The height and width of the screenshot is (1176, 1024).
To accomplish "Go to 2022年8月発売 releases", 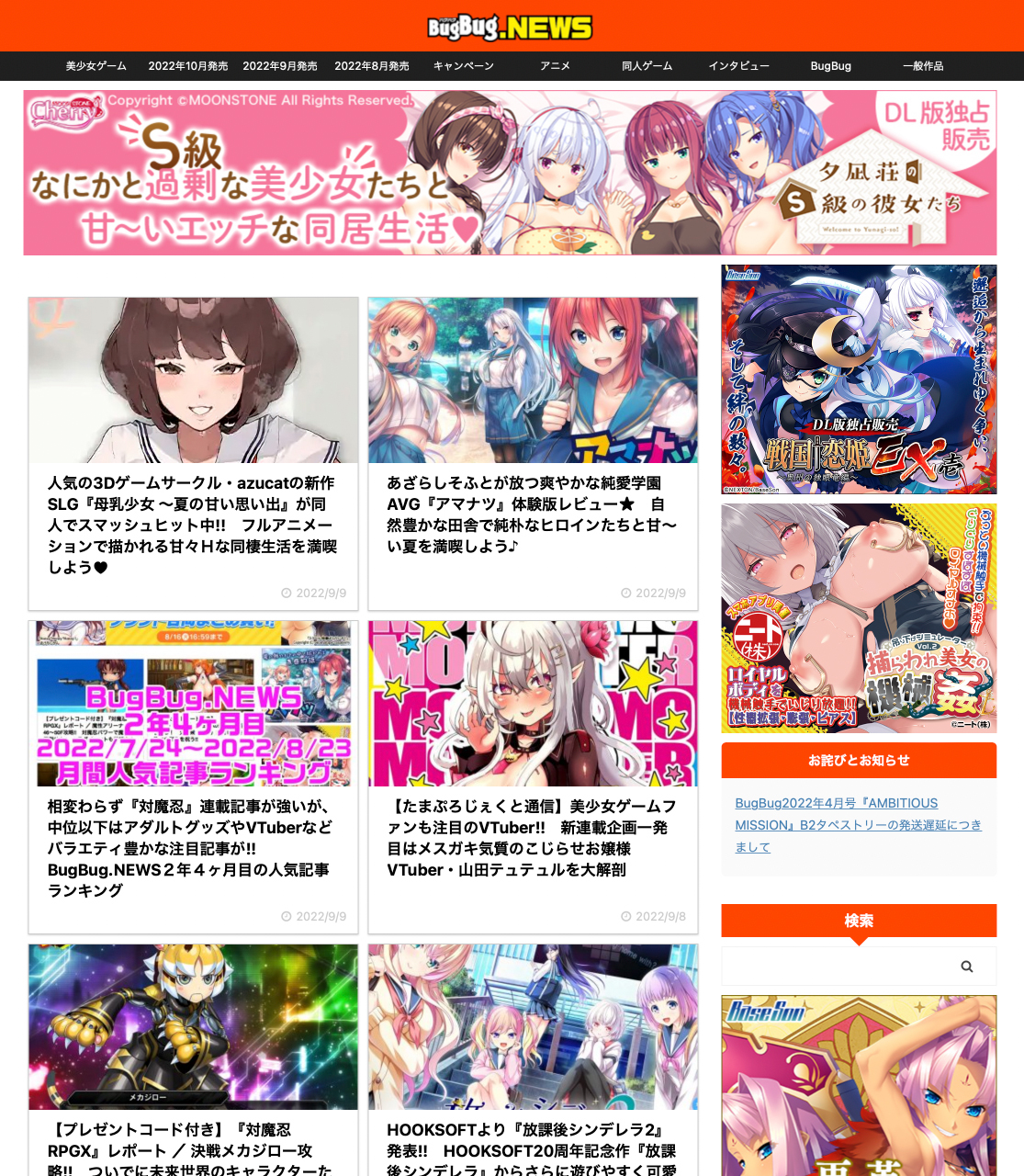I will click(372, 66).
